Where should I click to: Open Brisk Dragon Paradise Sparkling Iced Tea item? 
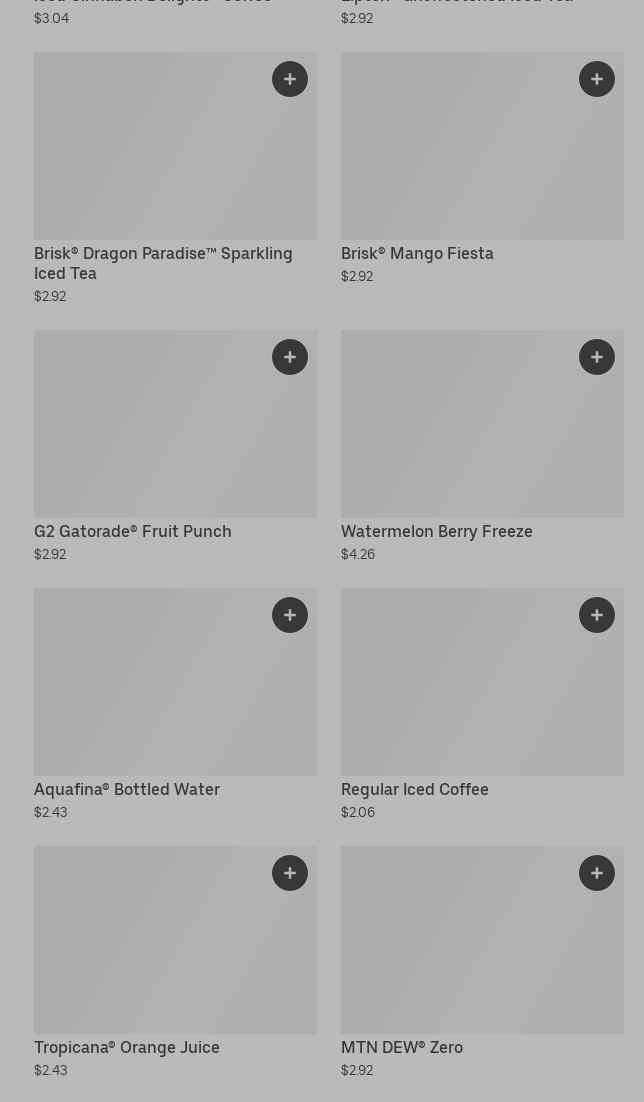[x=163, y=263]
